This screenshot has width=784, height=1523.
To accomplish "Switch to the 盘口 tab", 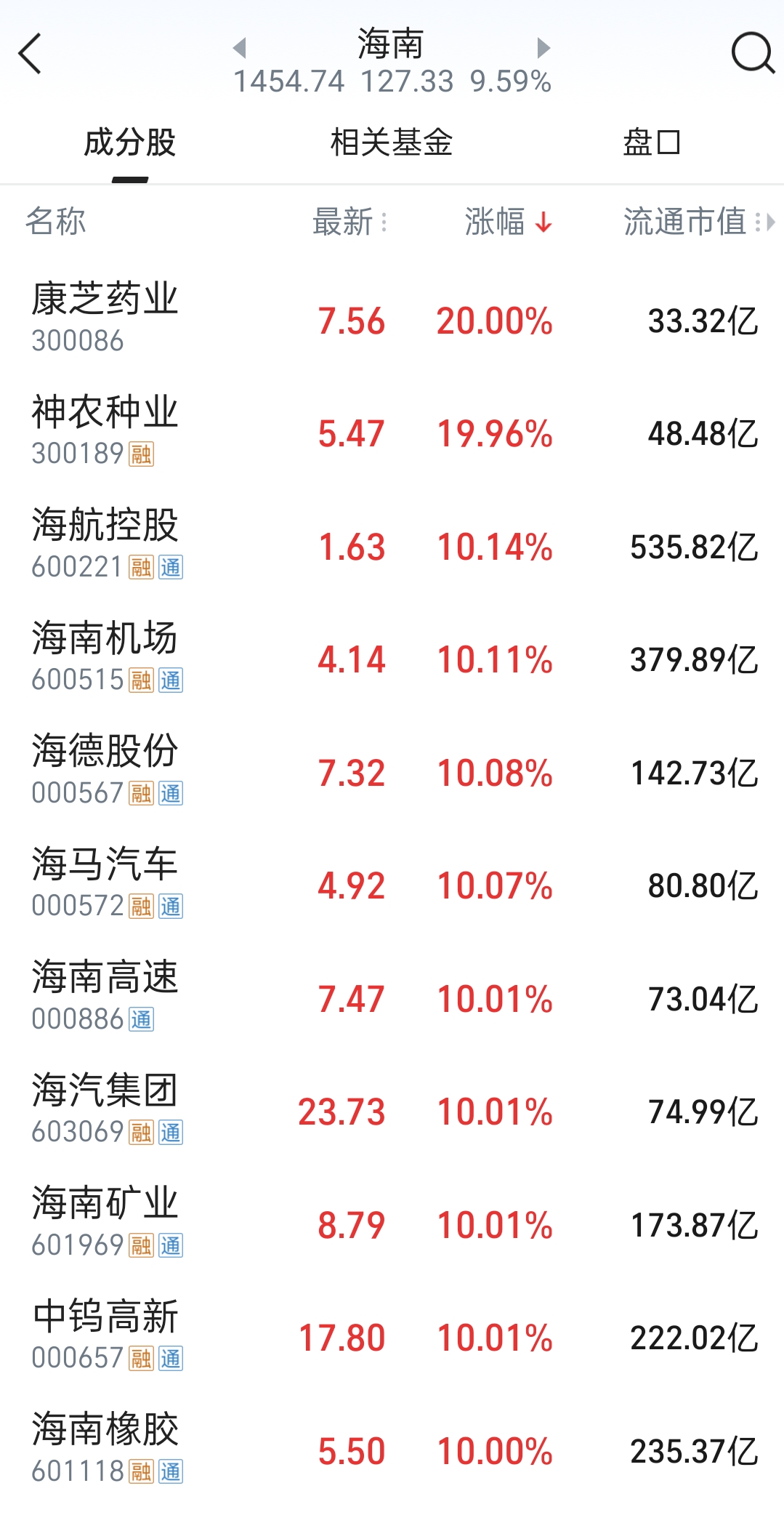I will click(x=652, y=142).
